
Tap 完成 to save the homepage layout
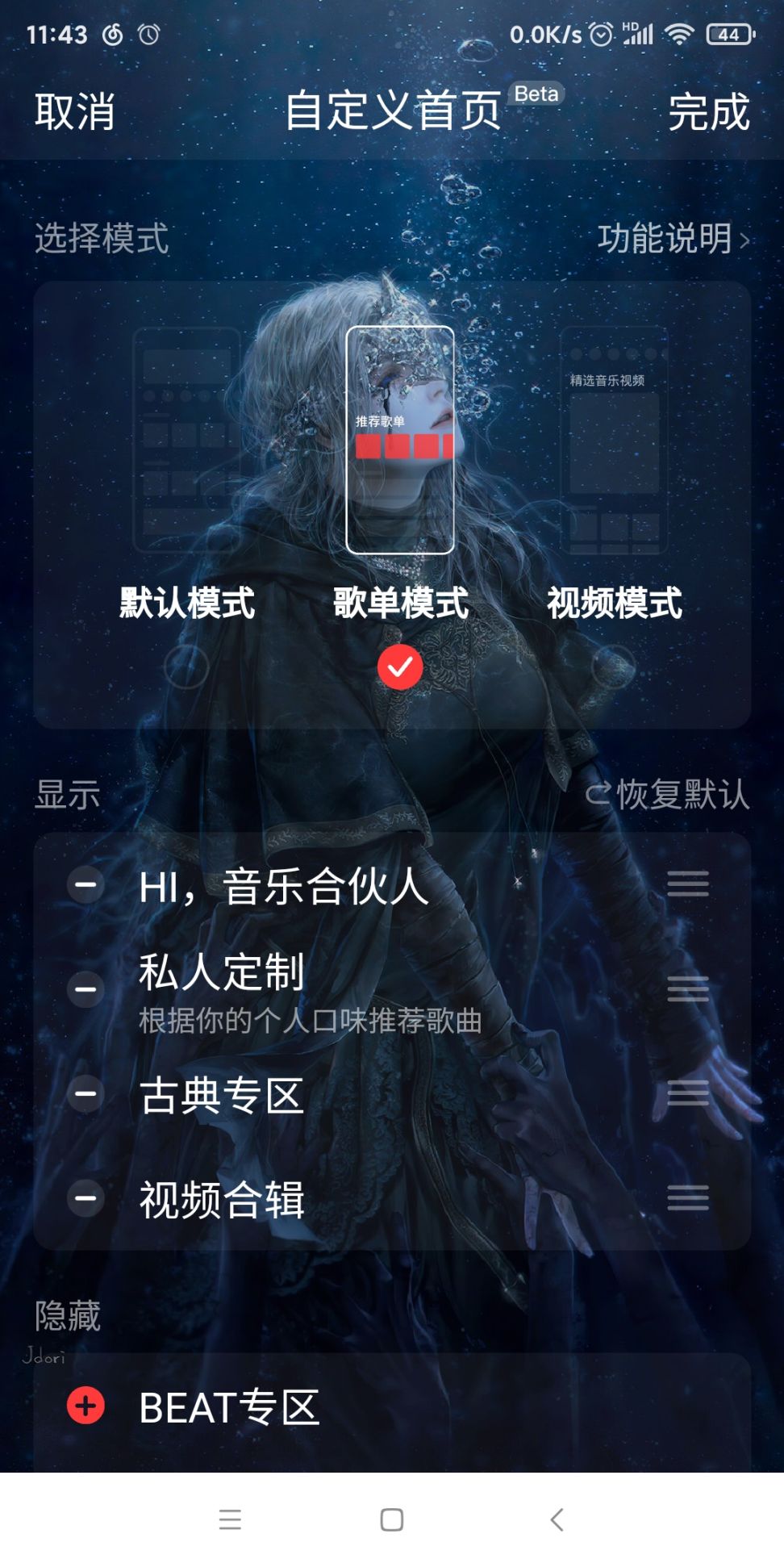coord(708,111)
